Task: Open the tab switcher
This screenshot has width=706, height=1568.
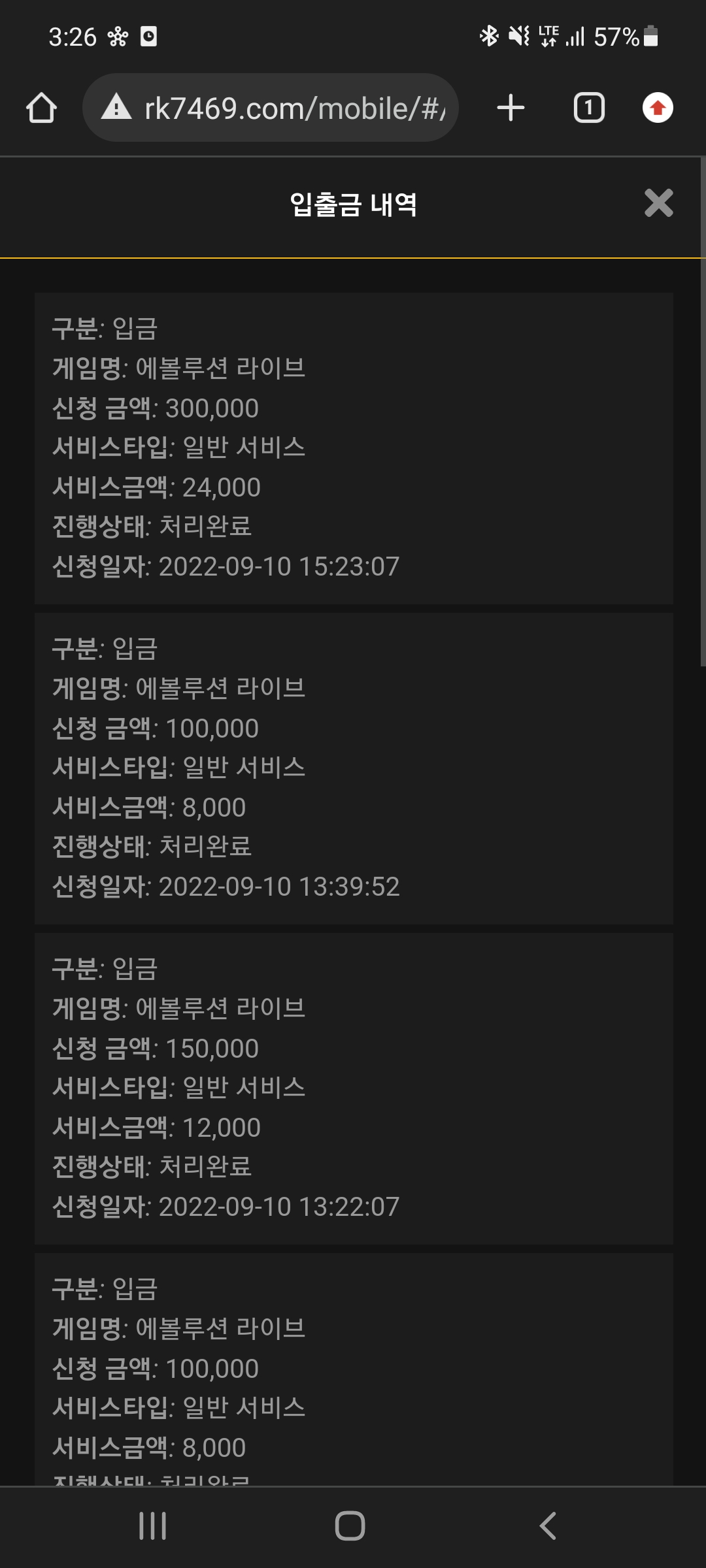Action: [x=589, y=108]
